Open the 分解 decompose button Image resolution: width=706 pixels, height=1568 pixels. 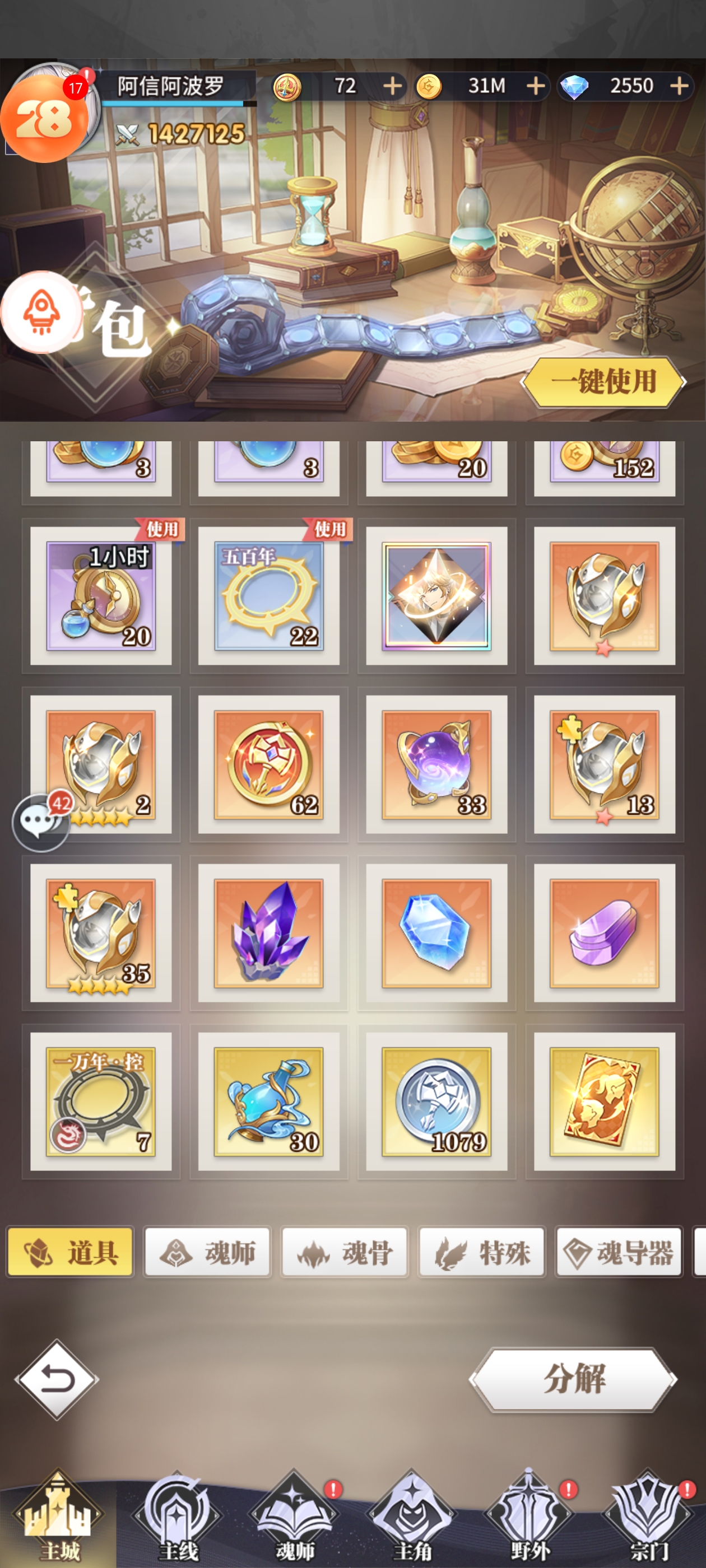click(573, 1379)
